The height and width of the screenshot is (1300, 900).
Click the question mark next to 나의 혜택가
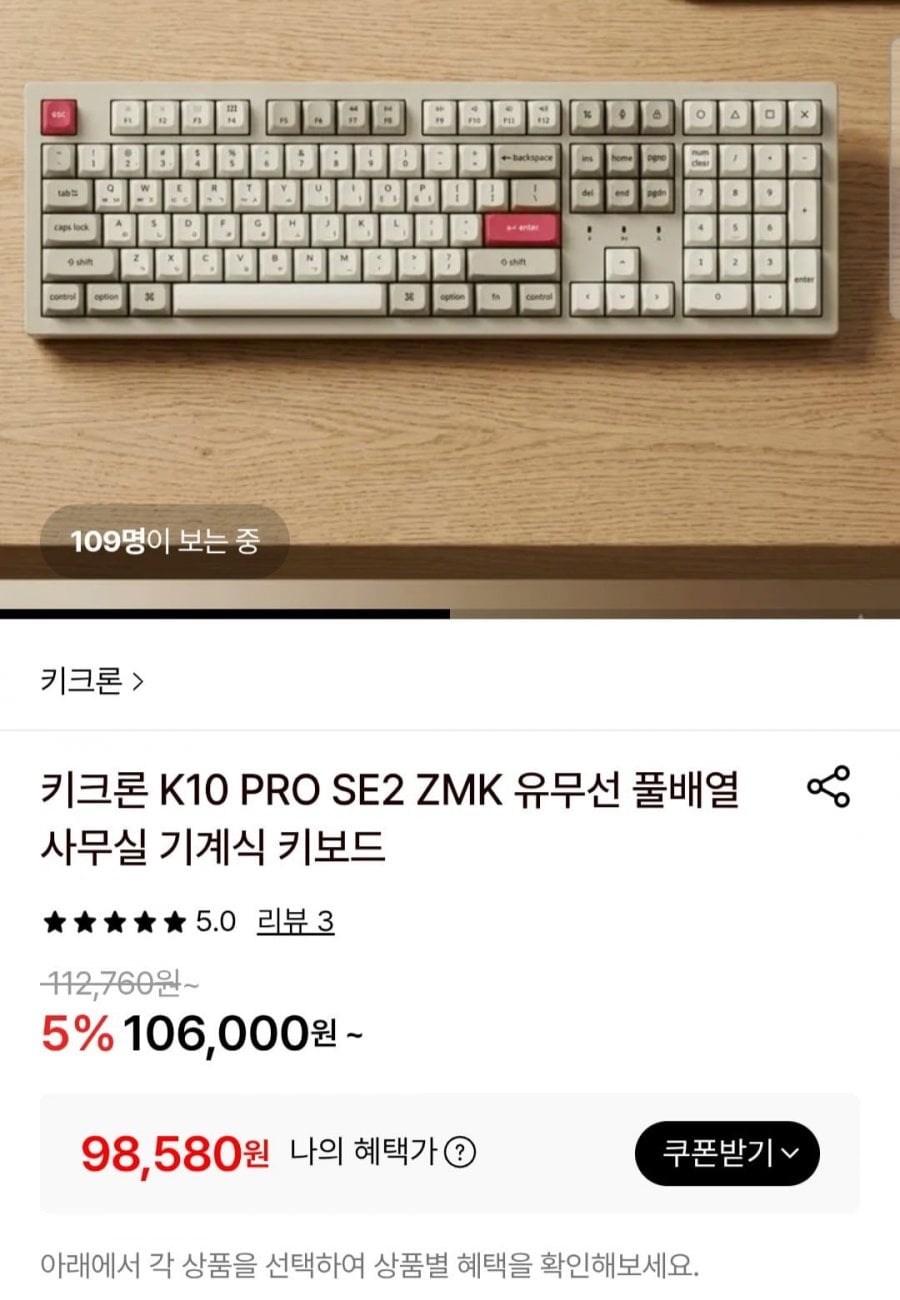(x=460, y=1153)
